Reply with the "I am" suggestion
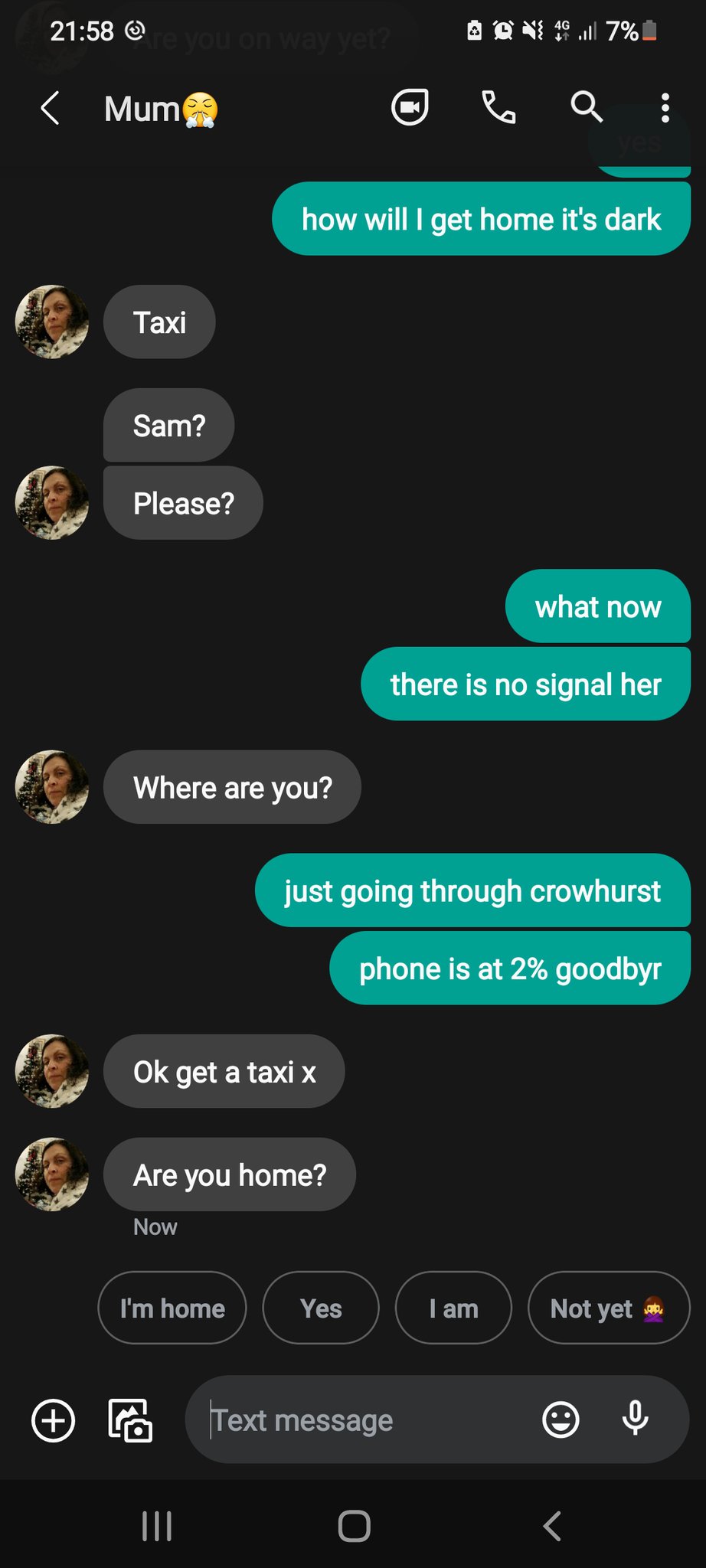 tap(453, 1308)
